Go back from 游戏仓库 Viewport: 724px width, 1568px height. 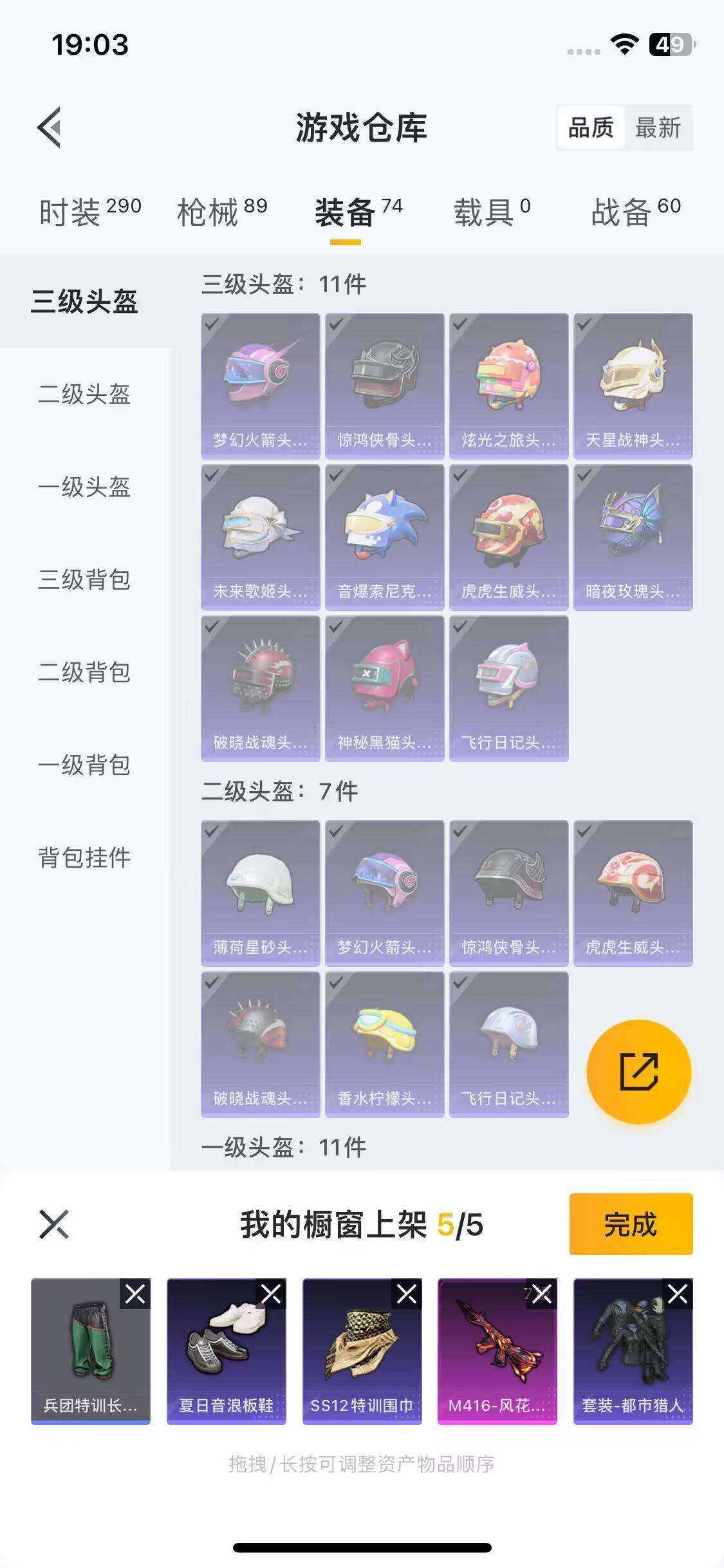coord(50,127)
